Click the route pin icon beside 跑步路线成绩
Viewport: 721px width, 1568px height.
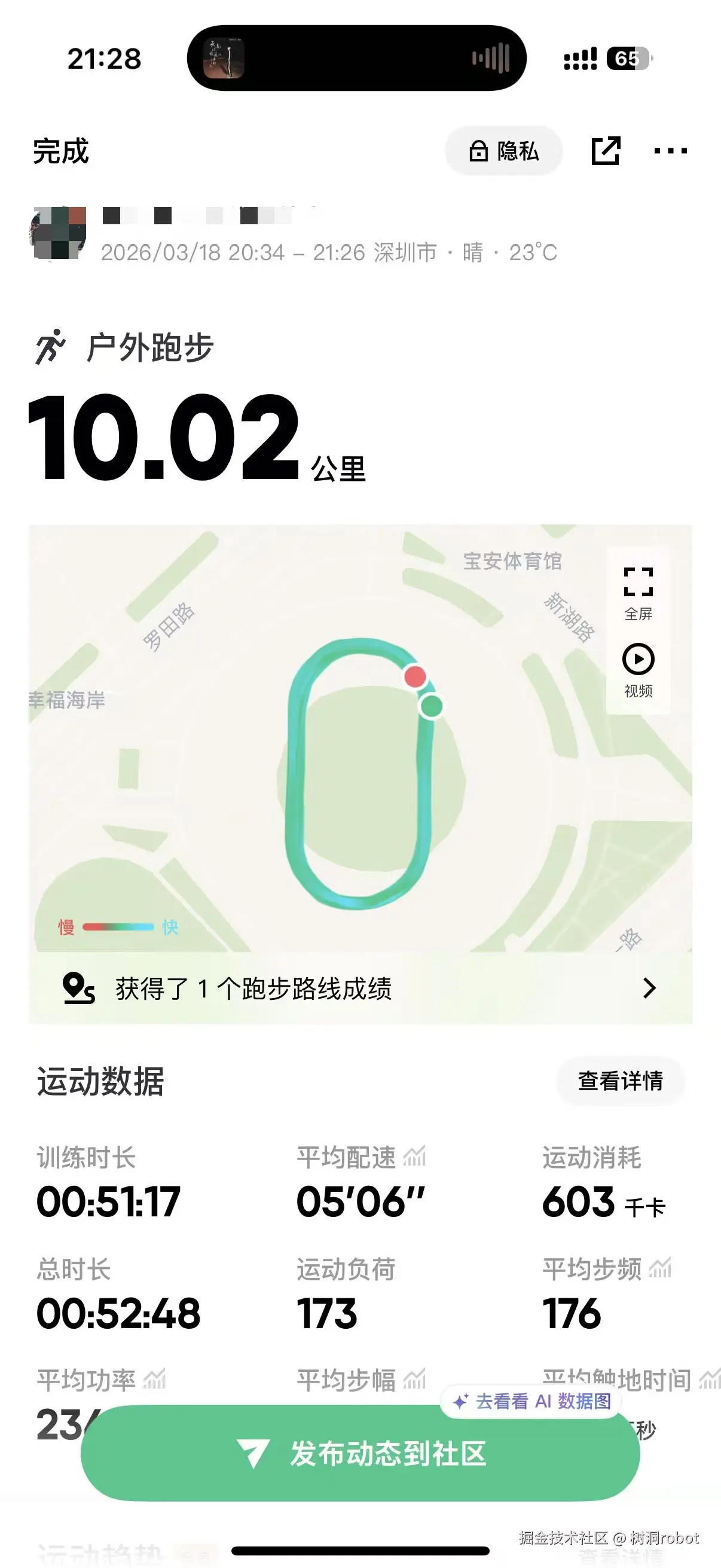[78, 987]
